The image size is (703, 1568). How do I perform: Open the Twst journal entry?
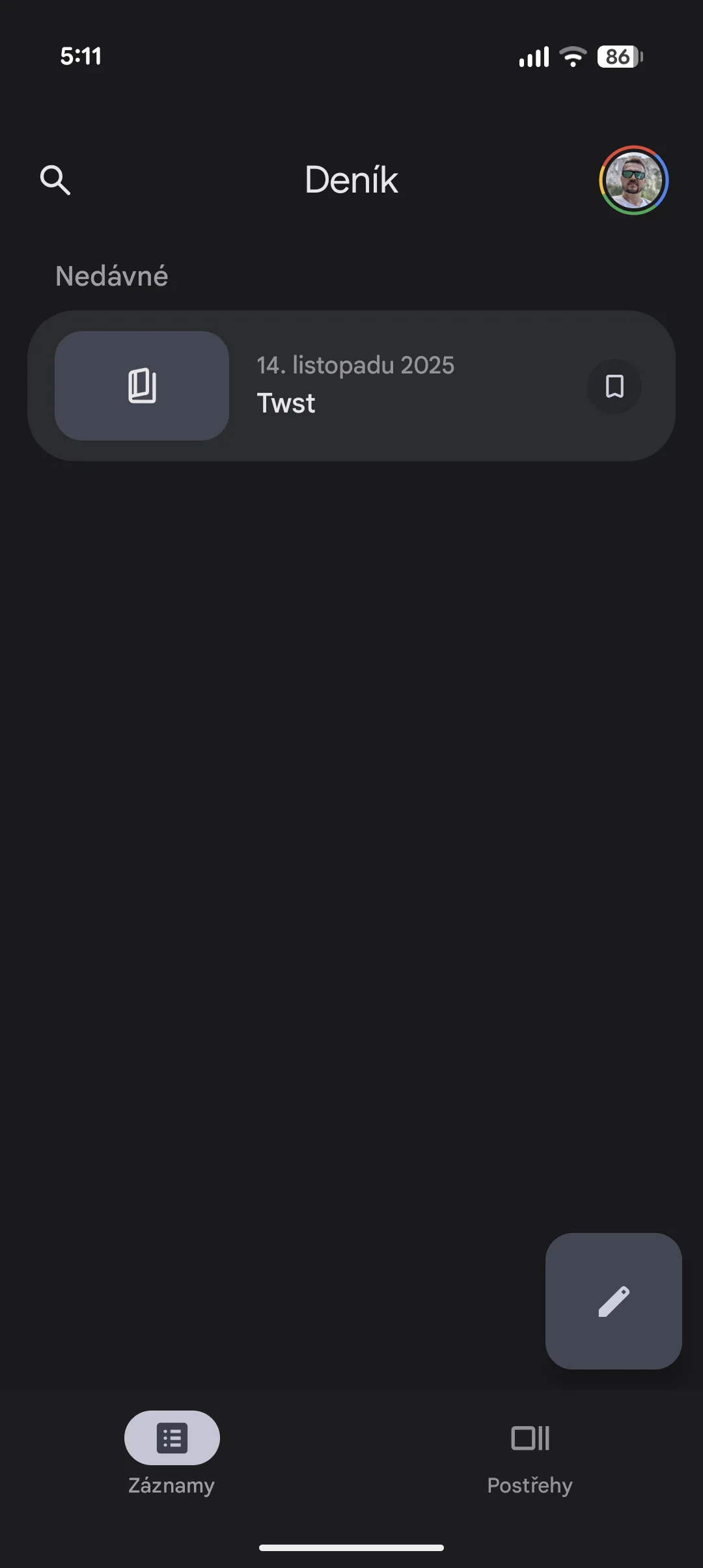tap(351, 386)
